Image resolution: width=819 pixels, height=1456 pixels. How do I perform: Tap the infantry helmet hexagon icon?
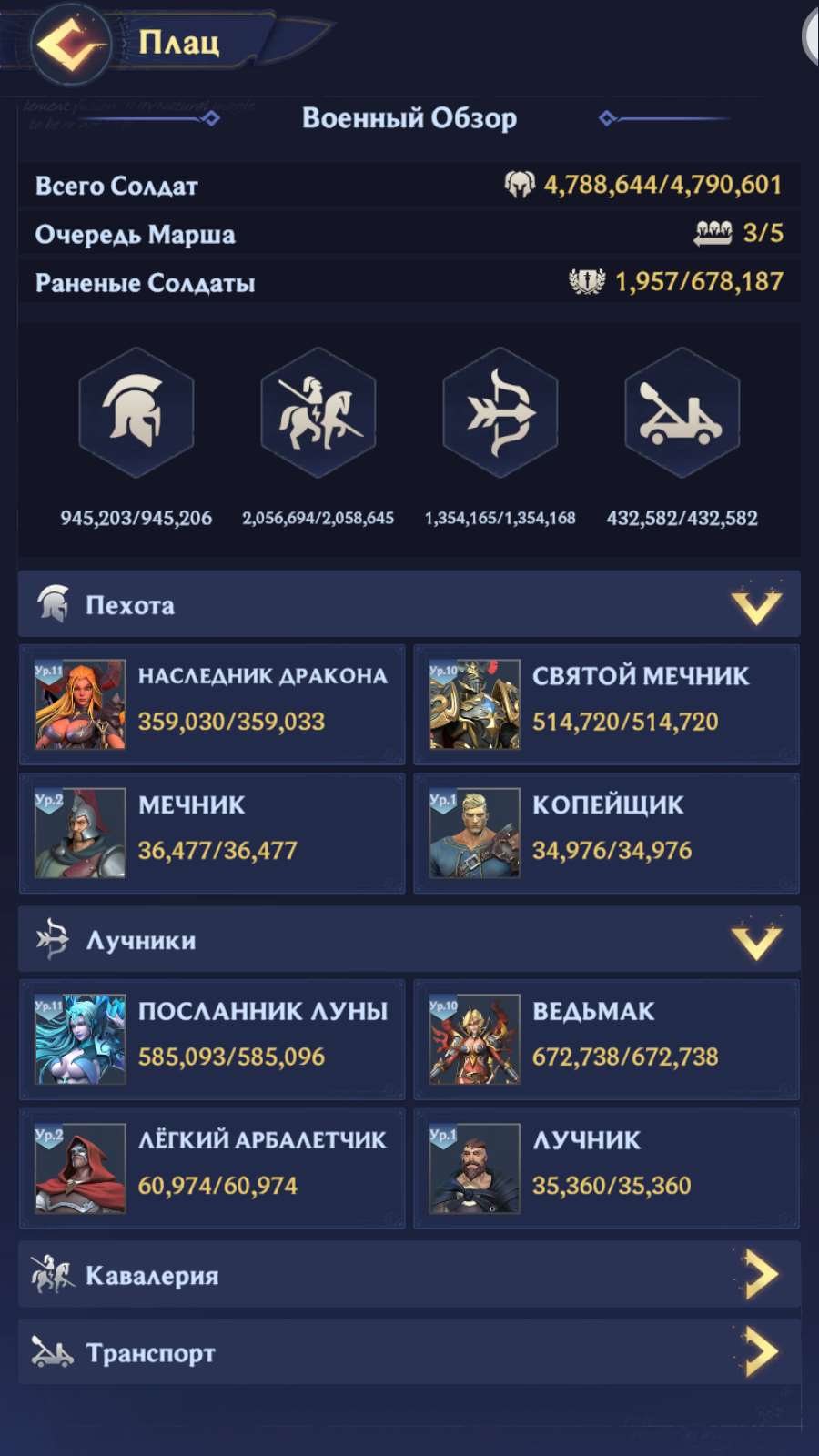point(136,412)
